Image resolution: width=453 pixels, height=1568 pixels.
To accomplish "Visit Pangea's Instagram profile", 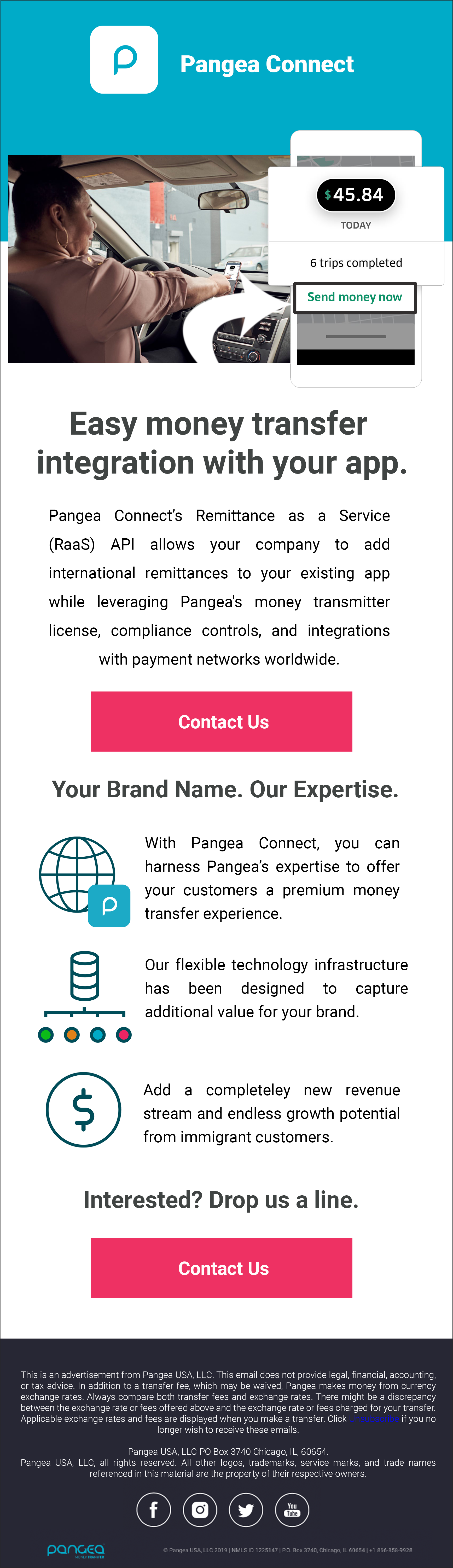I will [200, 1510].
